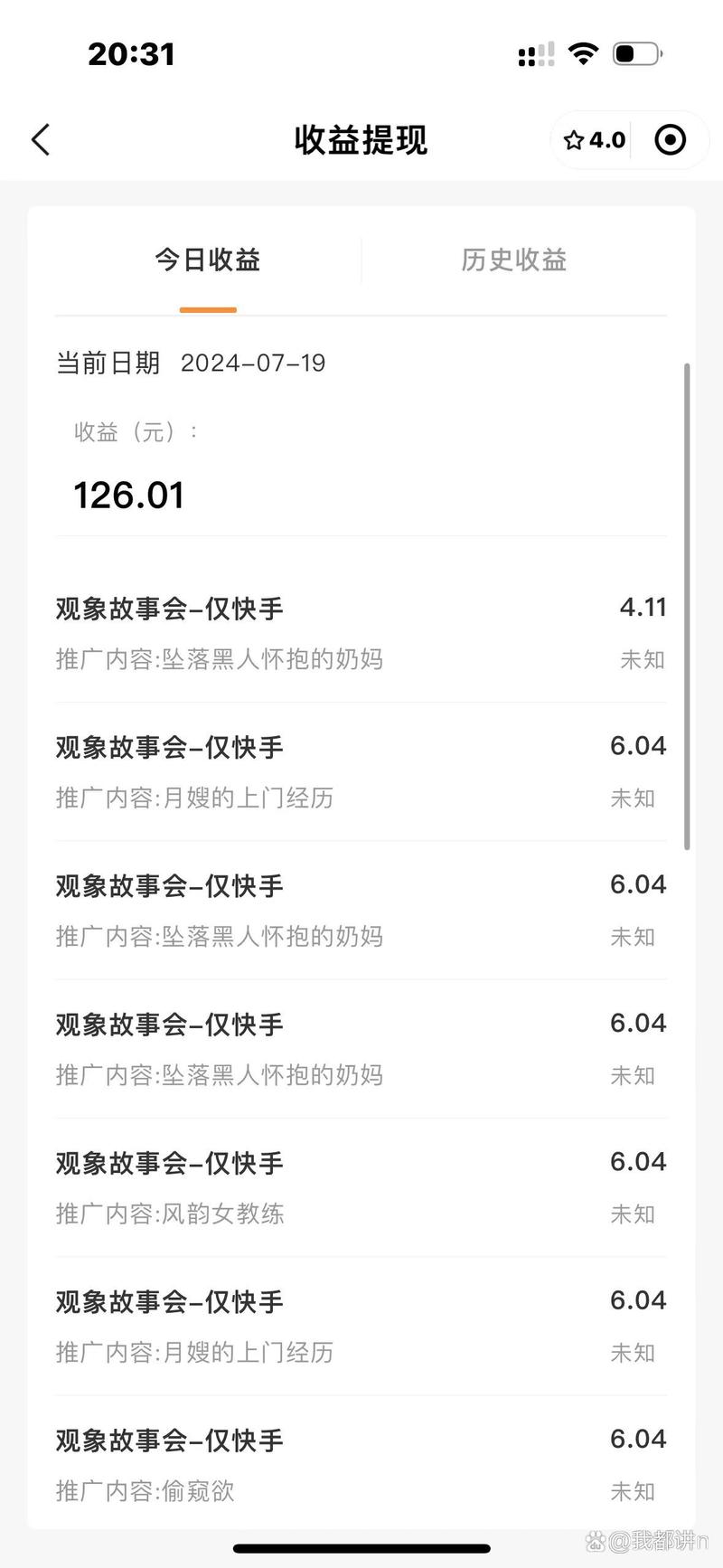
Task: Tap the watermark icon next to @我都讲n
Action: [596, 1540]
